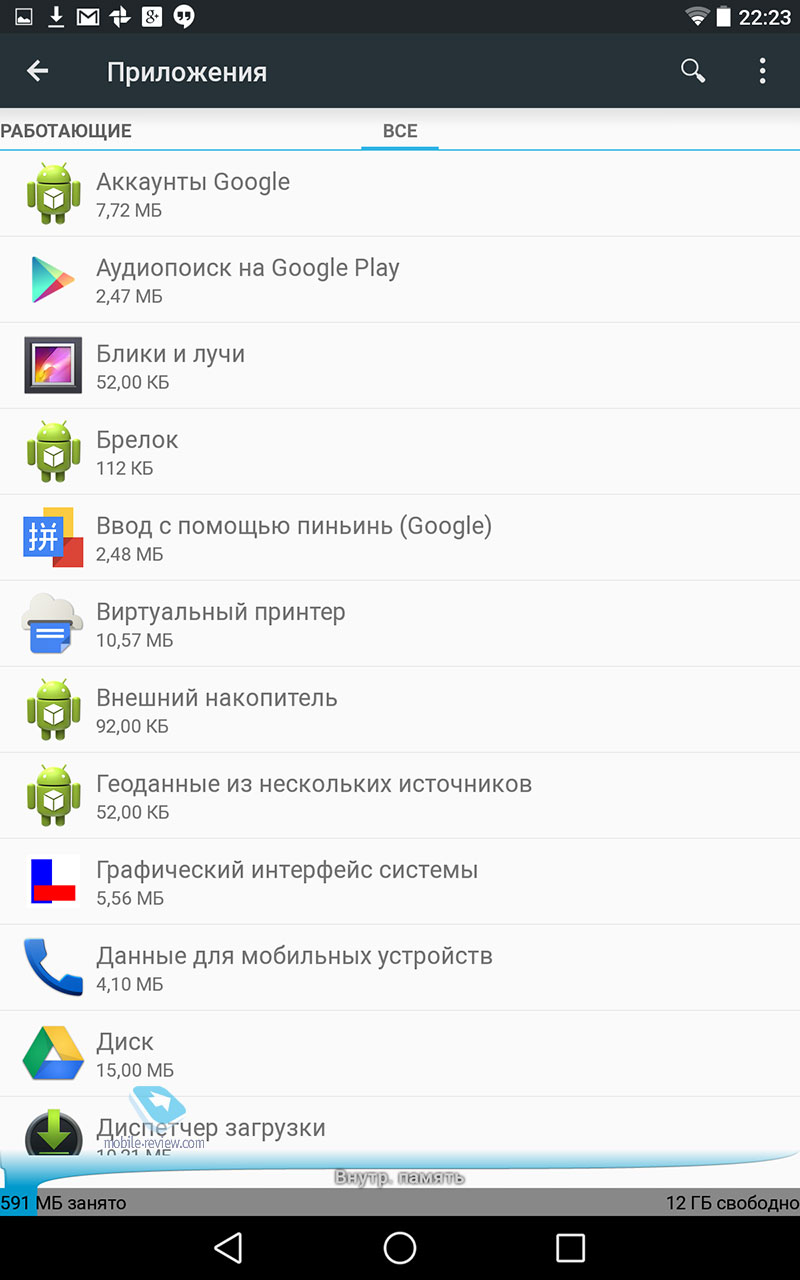Open Аккаунты Google app details
Image resolution: width=800 pixels, height=1280 pixels.
click(x=400, y=194)
